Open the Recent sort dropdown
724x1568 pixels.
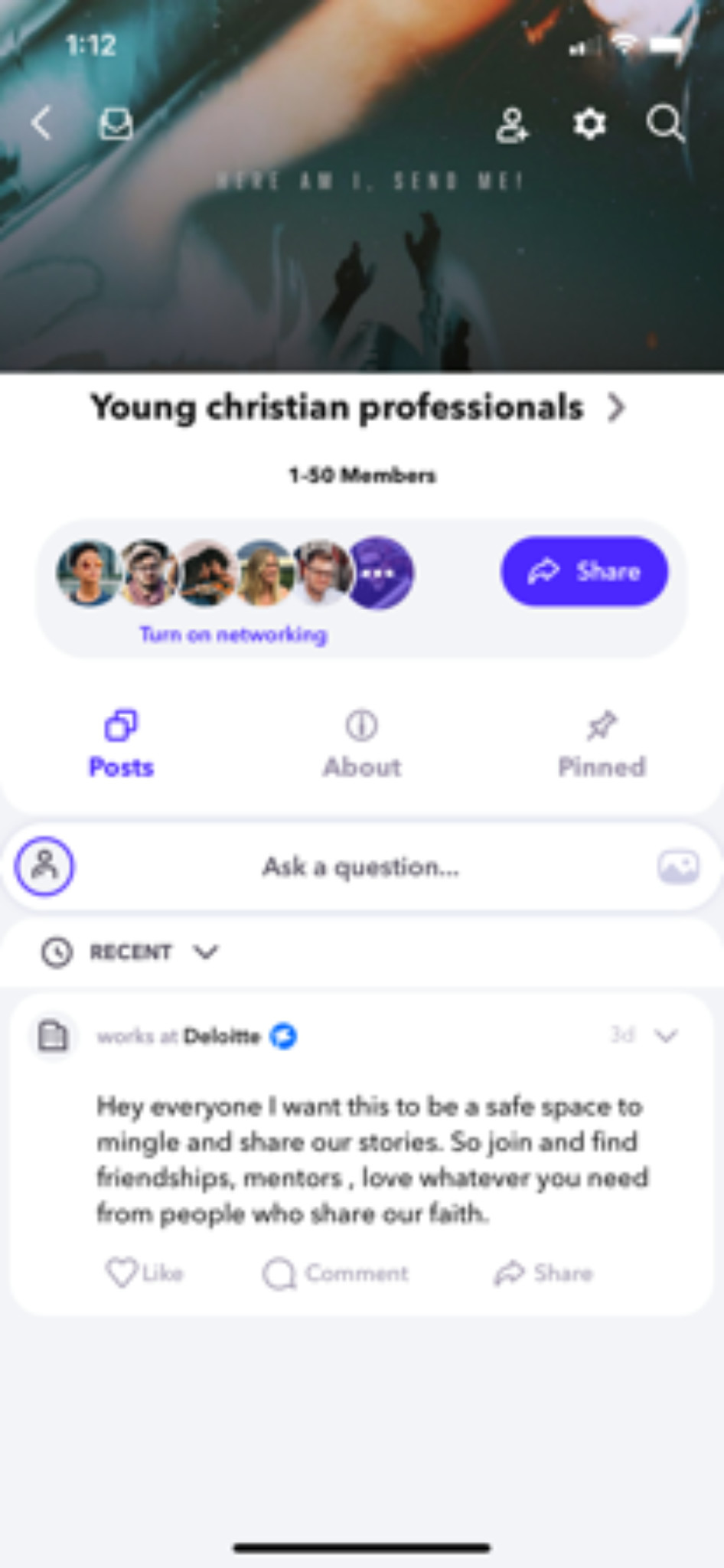[x=130, y=952]
